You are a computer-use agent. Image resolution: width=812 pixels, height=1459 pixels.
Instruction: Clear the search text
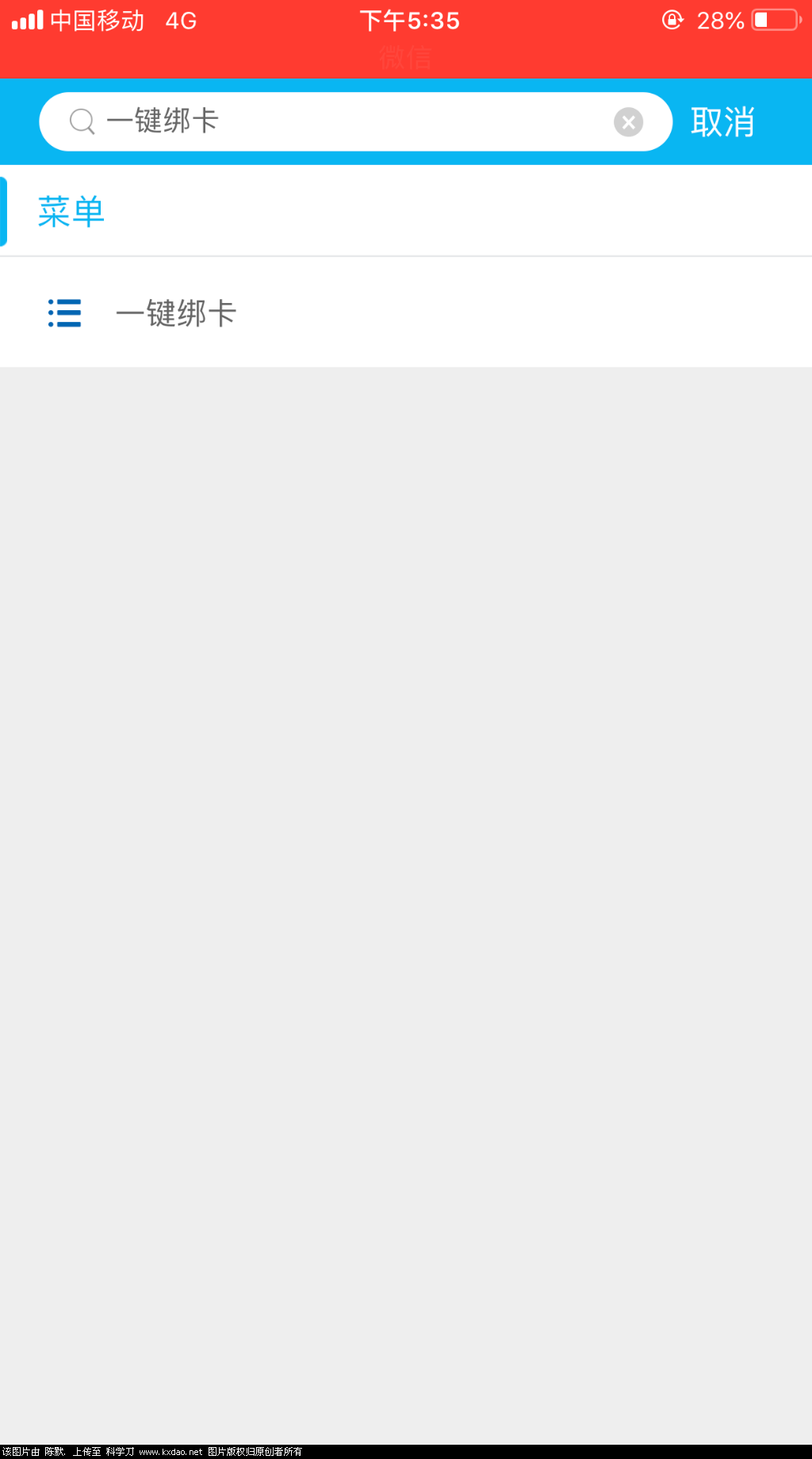(628, 122)
